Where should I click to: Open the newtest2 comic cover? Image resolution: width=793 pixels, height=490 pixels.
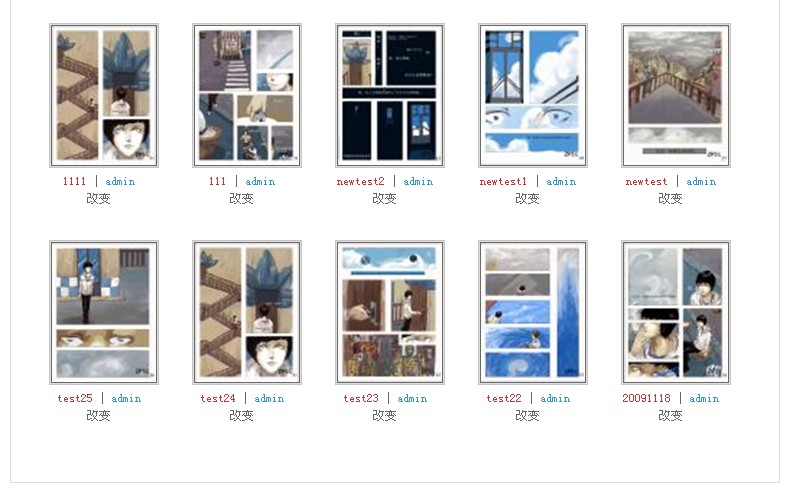coord(390,96)
